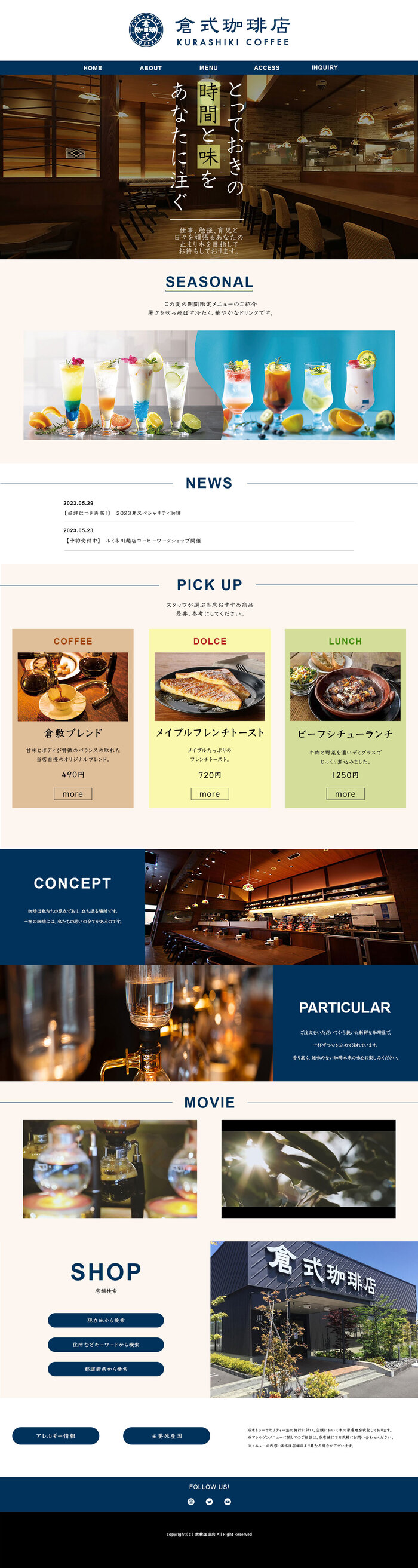Visit the YouTube icon in the footer
This screenshot has width=418, height=1568.
tap(228, 1502)
